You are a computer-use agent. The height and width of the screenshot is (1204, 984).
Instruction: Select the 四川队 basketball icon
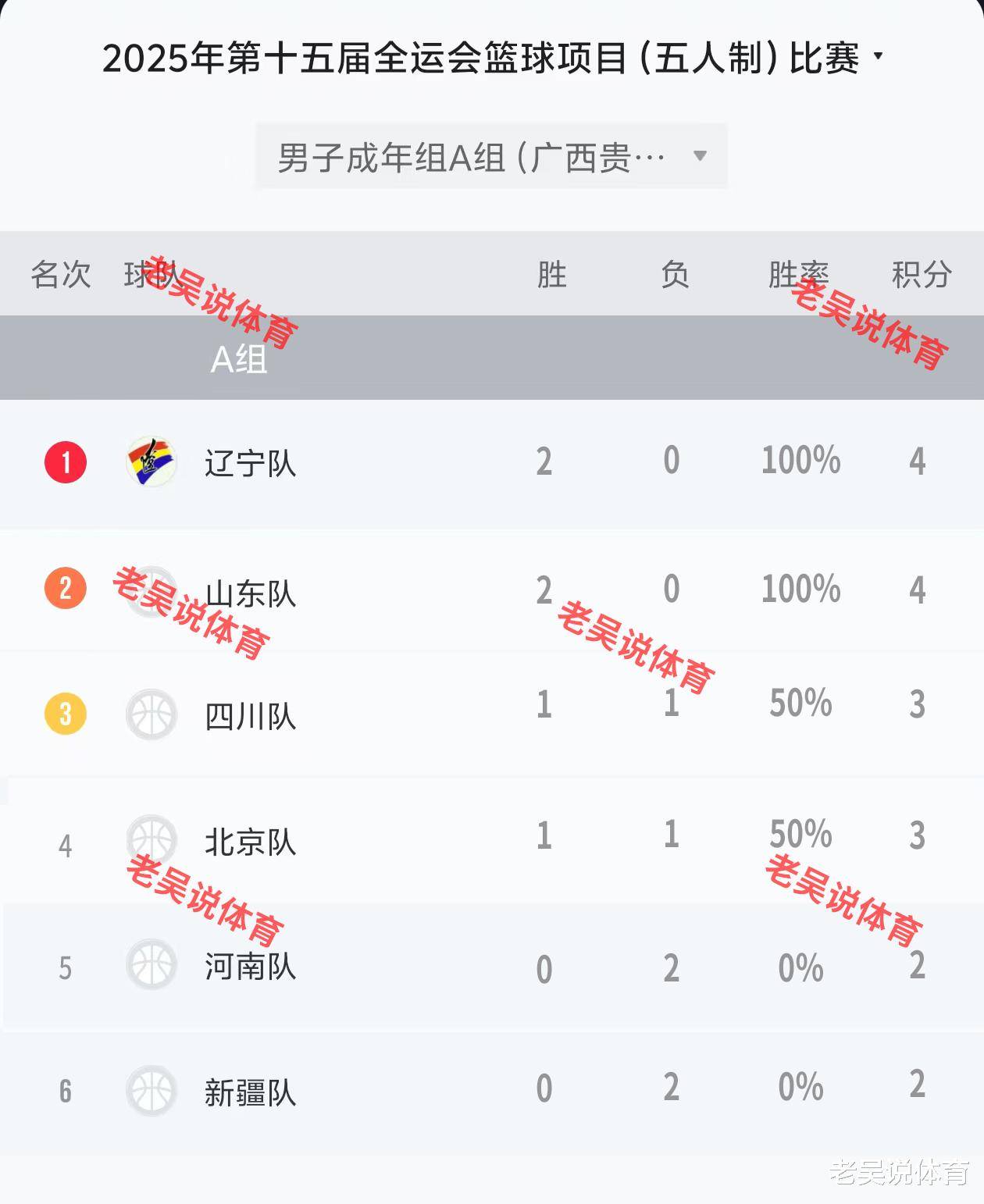(150, 714)
